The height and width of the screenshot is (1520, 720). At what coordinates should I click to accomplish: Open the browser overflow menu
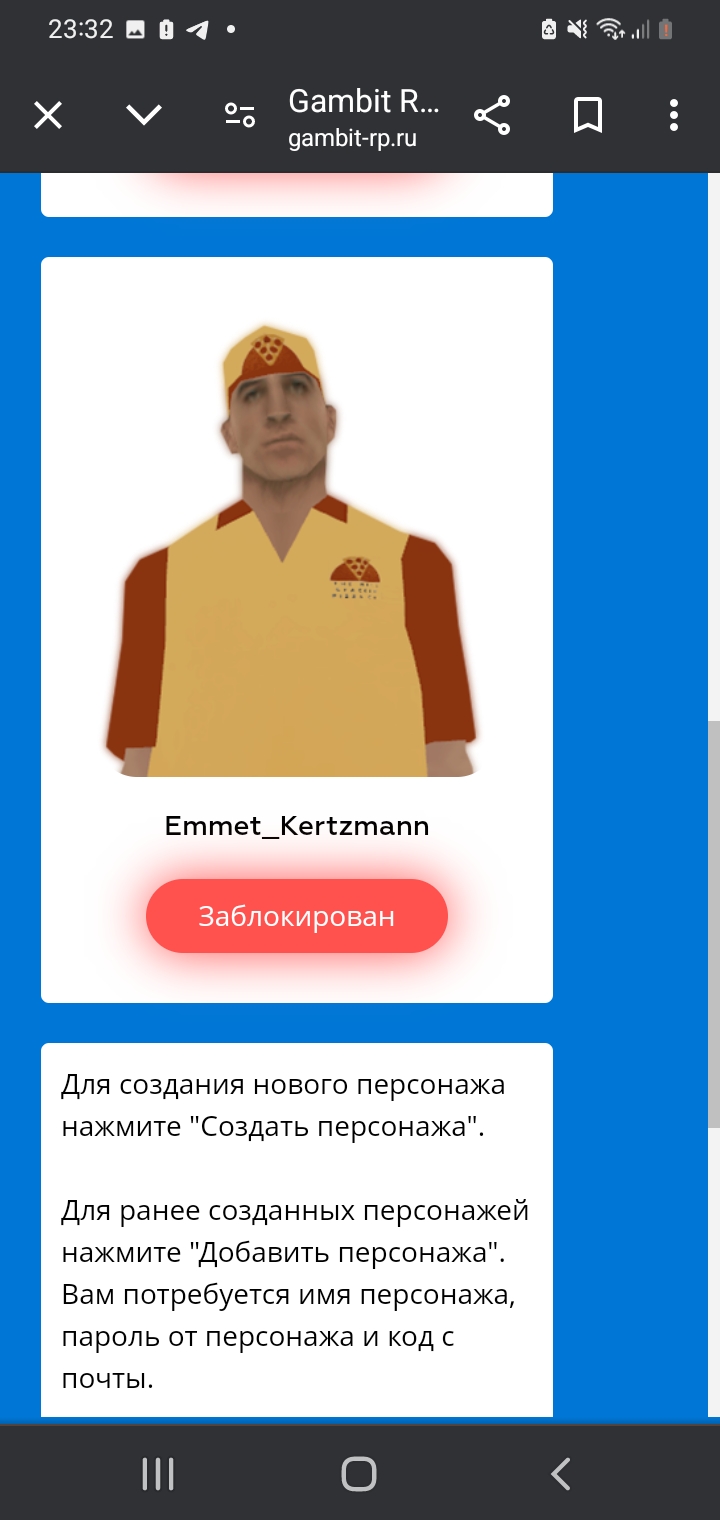(x=674, y=116)
